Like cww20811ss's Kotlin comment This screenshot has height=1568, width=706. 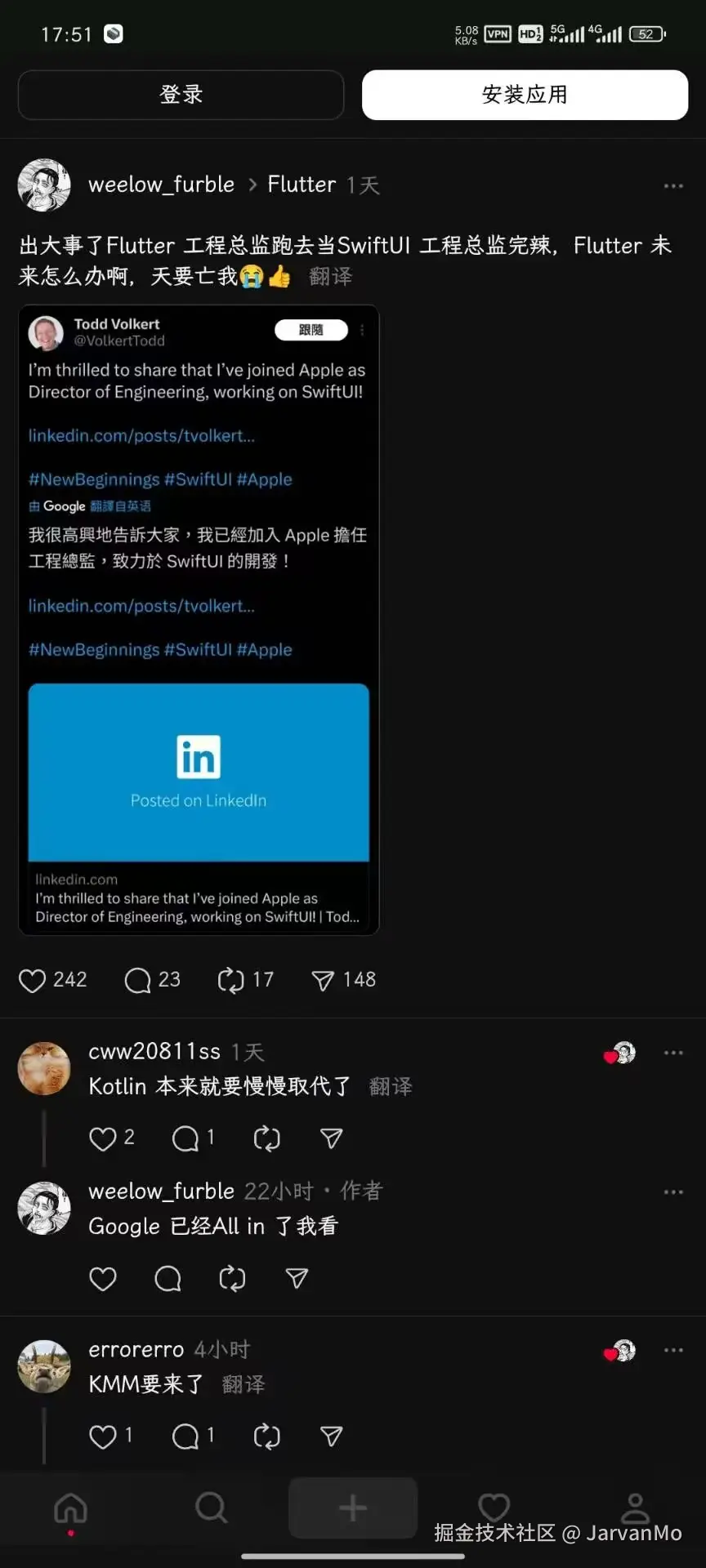point(103,1138)
